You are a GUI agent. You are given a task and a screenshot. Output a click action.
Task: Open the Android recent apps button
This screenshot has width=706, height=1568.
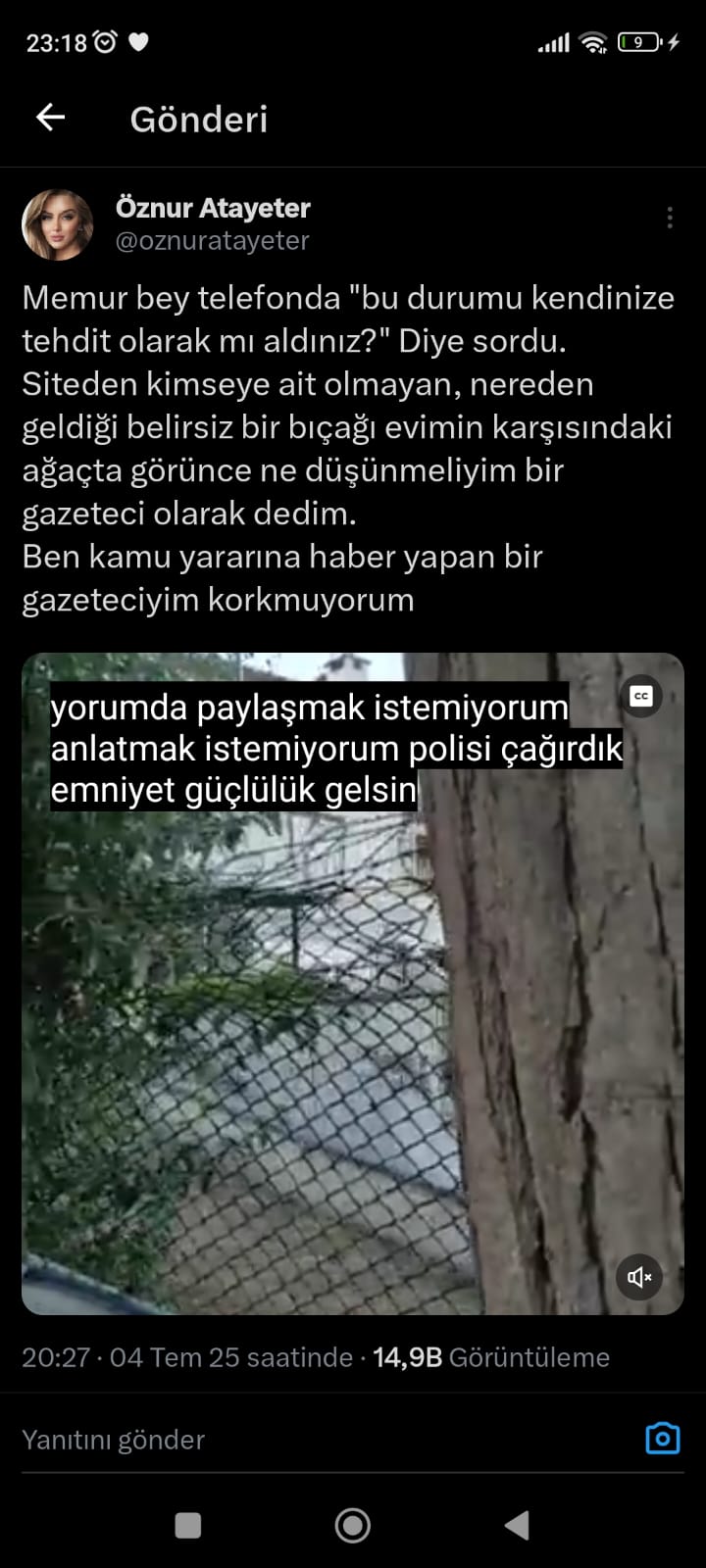[x=186, y=1525]
